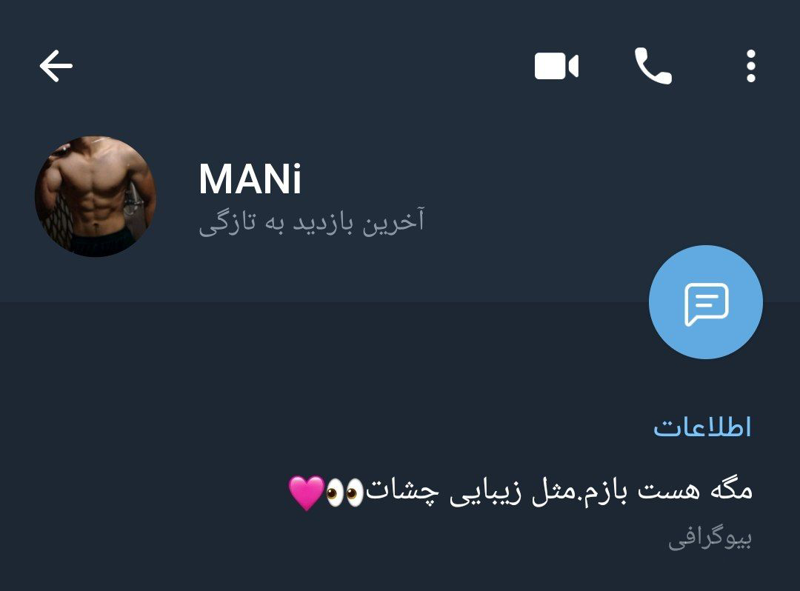
Task: Go back using the arrow icon
Action: [x=56, y=67]
